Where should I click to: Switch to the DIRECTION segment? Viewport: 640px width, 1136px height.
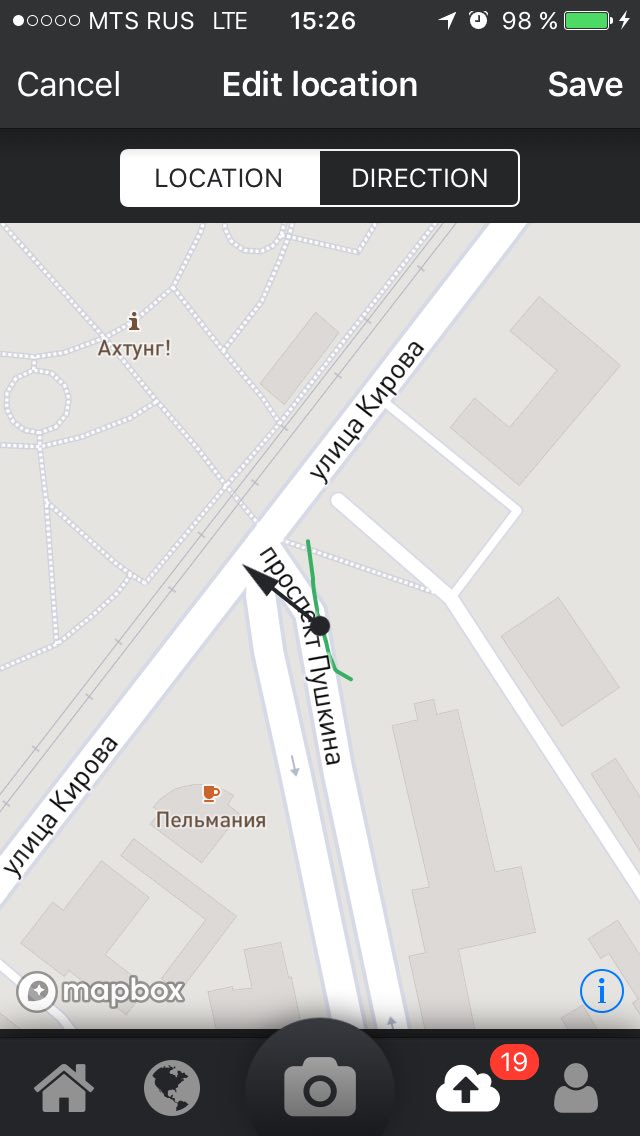420,178
